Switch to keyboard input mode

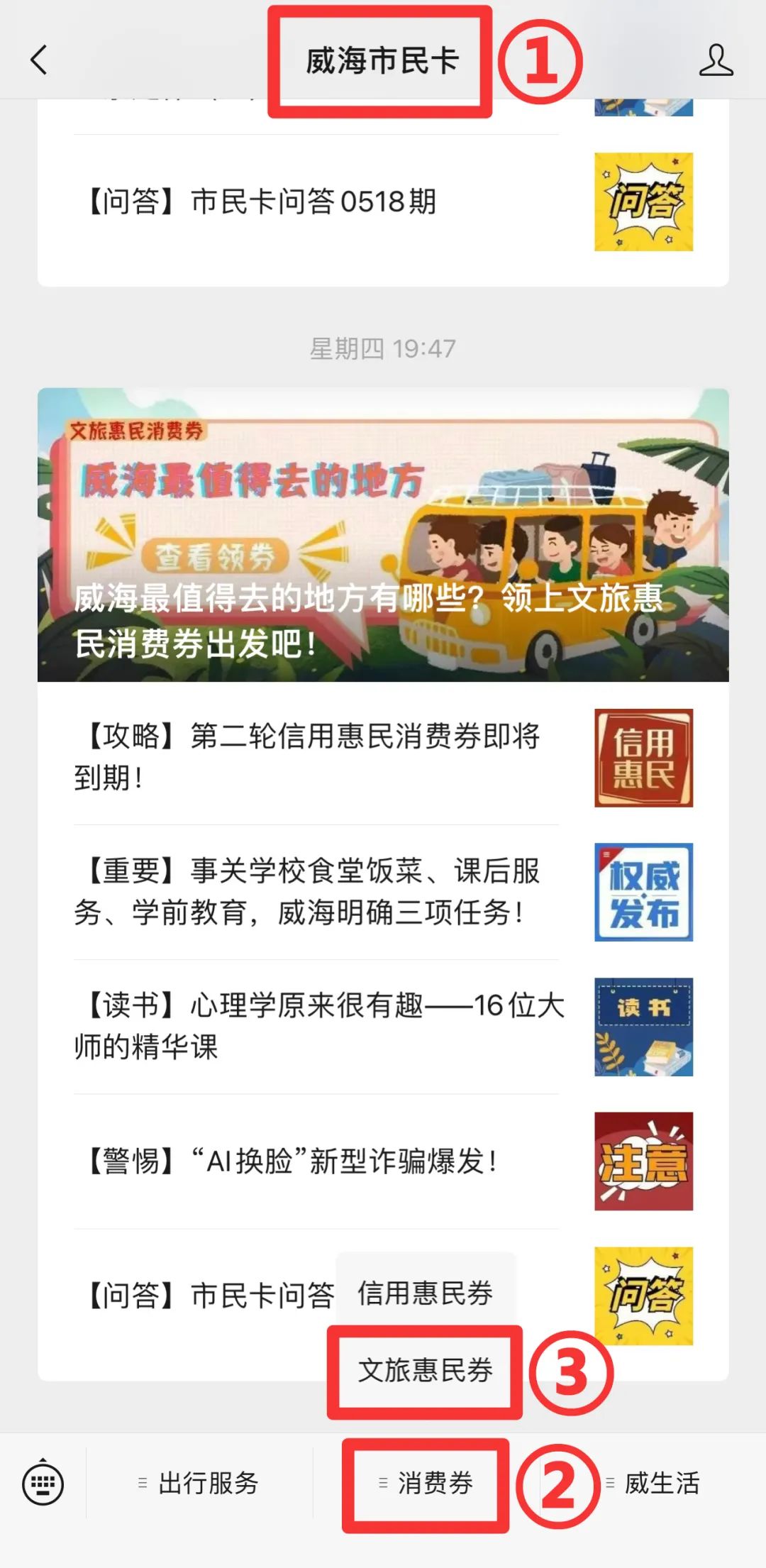[43, 1483]
